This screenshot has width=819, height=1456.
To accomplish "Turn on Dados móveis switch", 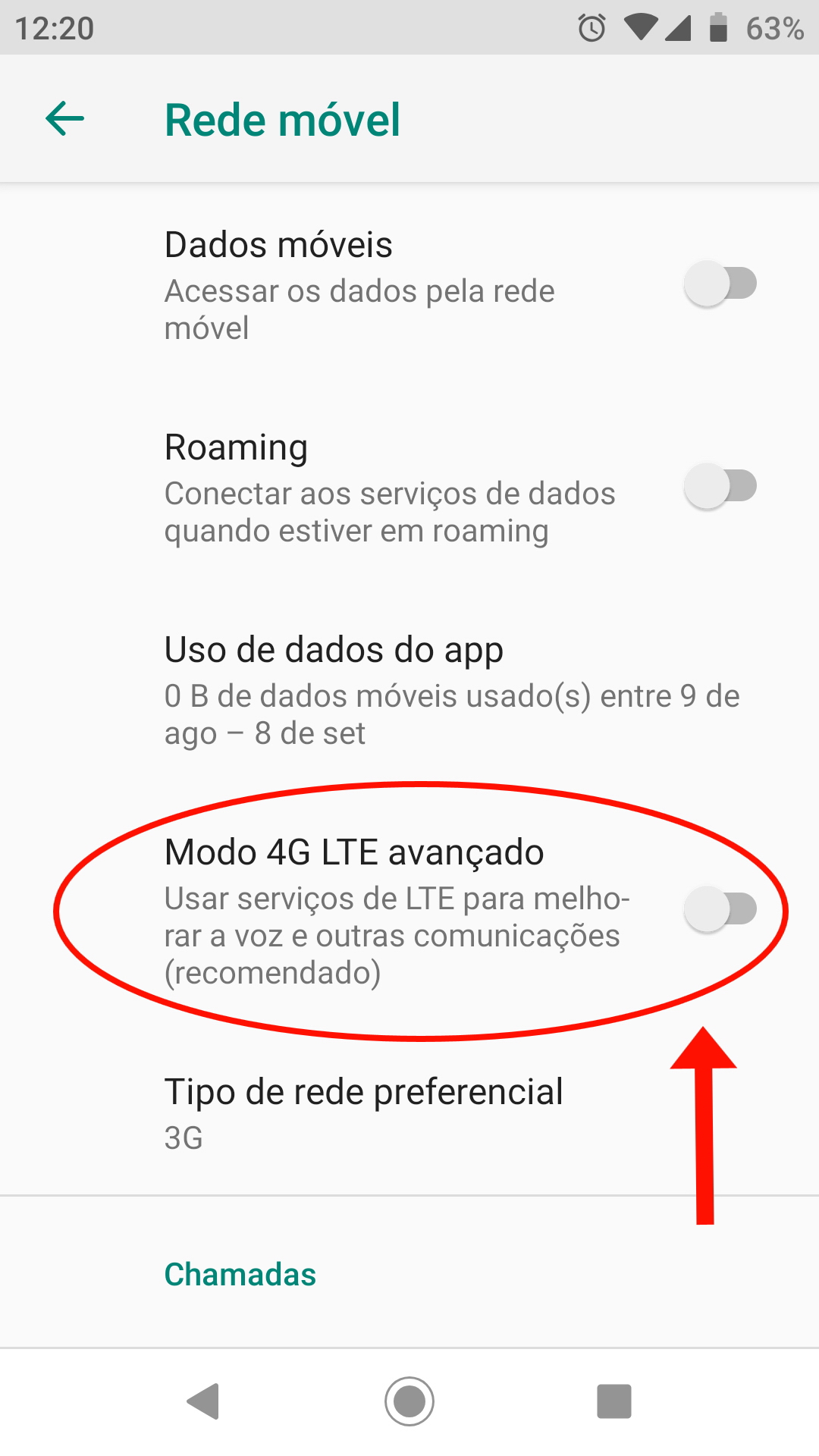I will 720,284.
